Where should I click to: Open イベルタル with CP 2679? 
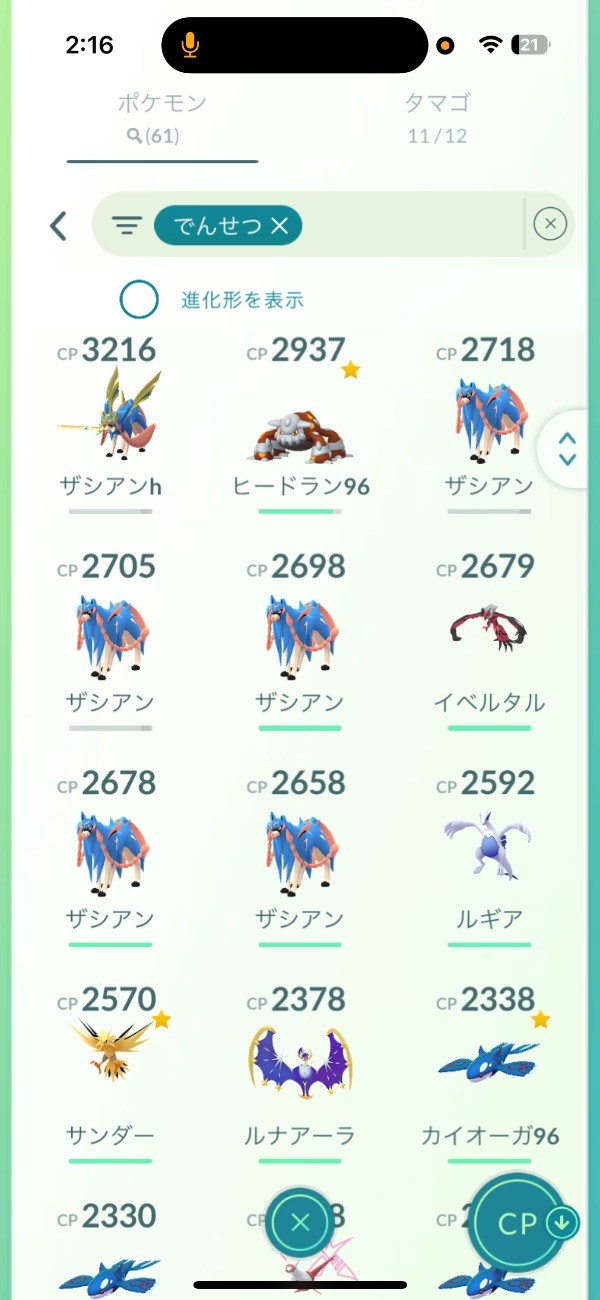(x=490, y=635)
